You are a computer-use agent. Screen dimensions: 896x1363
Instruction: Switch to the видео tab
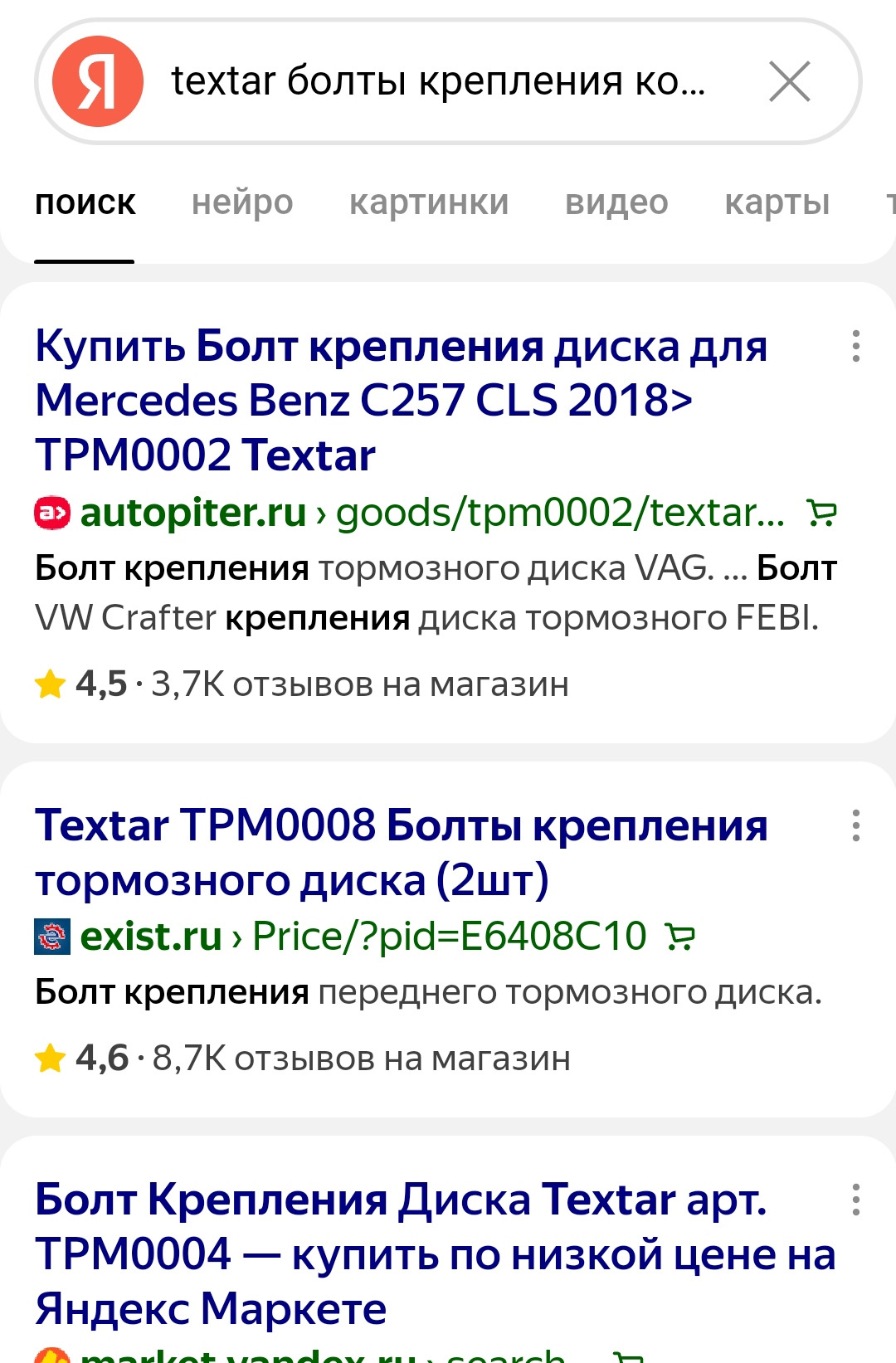tap(616, 202)
